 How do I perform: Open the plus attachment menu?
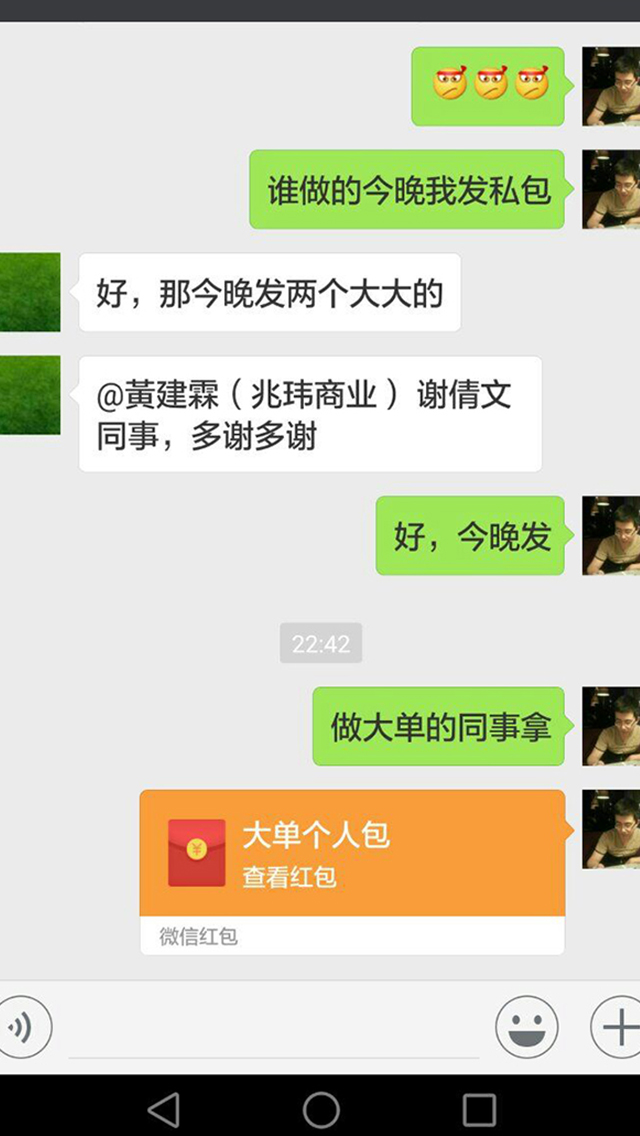coord(616,1027)
